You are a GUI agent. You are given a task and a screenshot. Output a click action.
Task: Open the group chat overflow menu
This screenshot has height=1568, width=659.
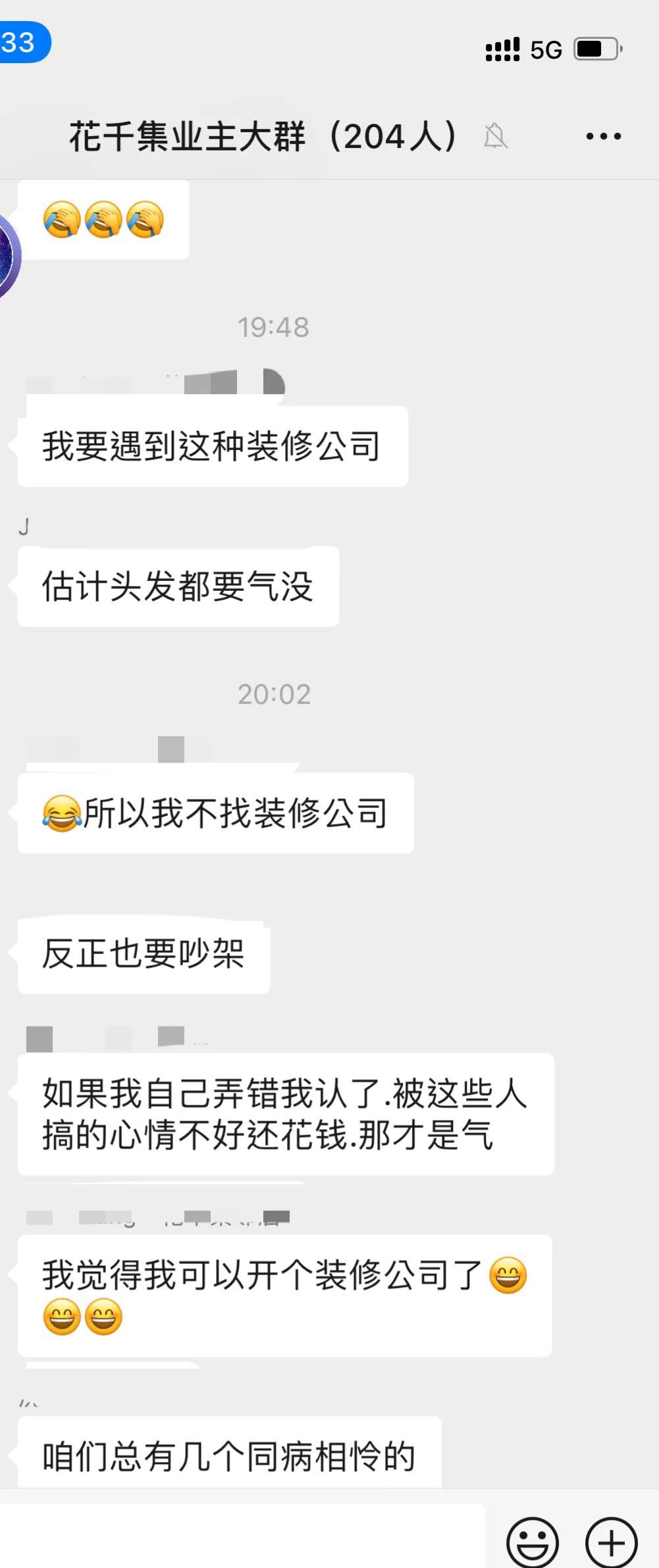603,136
